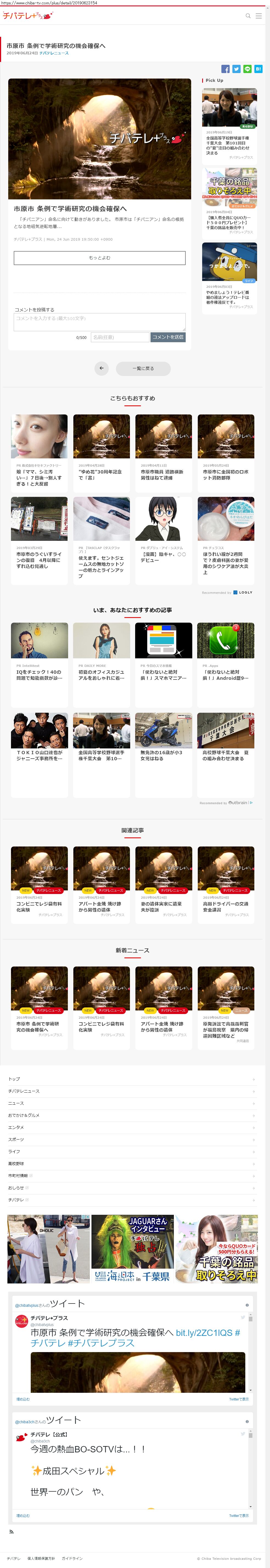Open the search icon in header
Screen dimensions: 270x1568
247,16
